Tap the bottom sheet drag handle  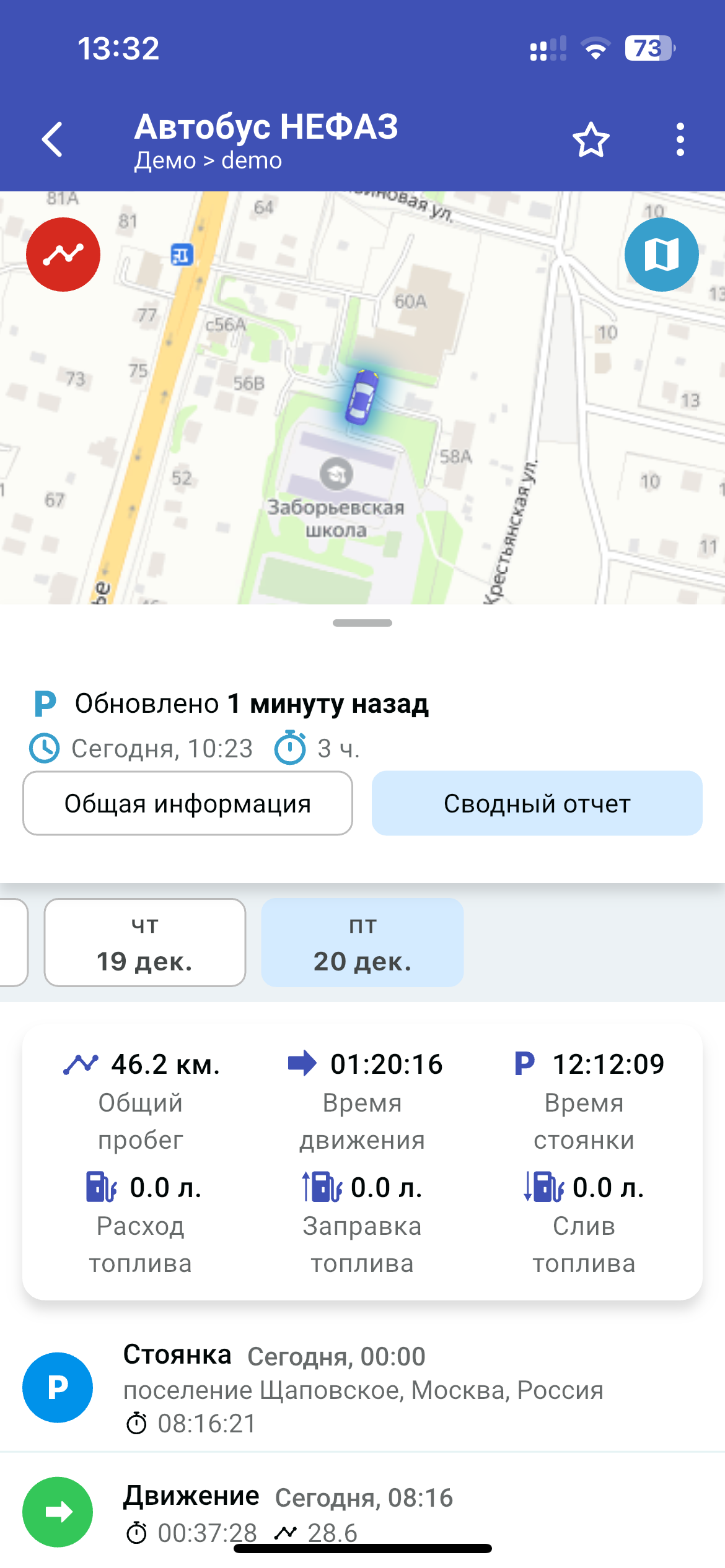click(362, 623)
